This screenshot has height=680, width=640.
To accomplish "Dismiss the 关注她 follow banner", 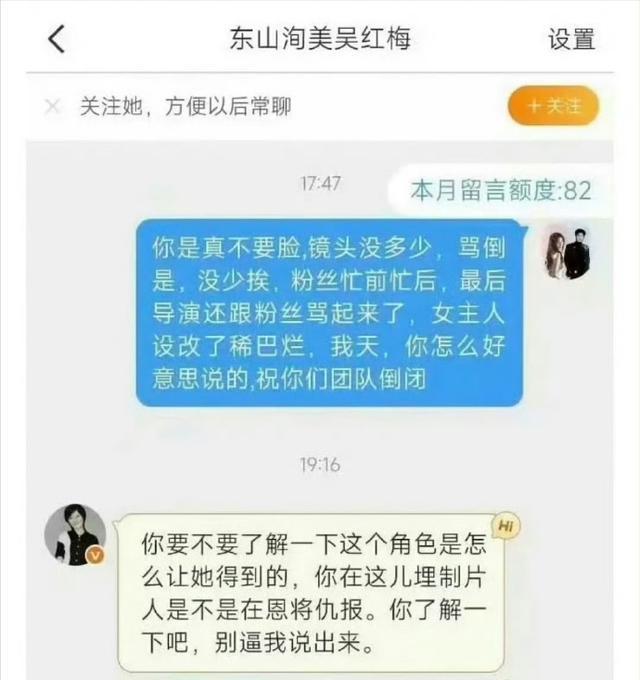I will pos(52,106).
